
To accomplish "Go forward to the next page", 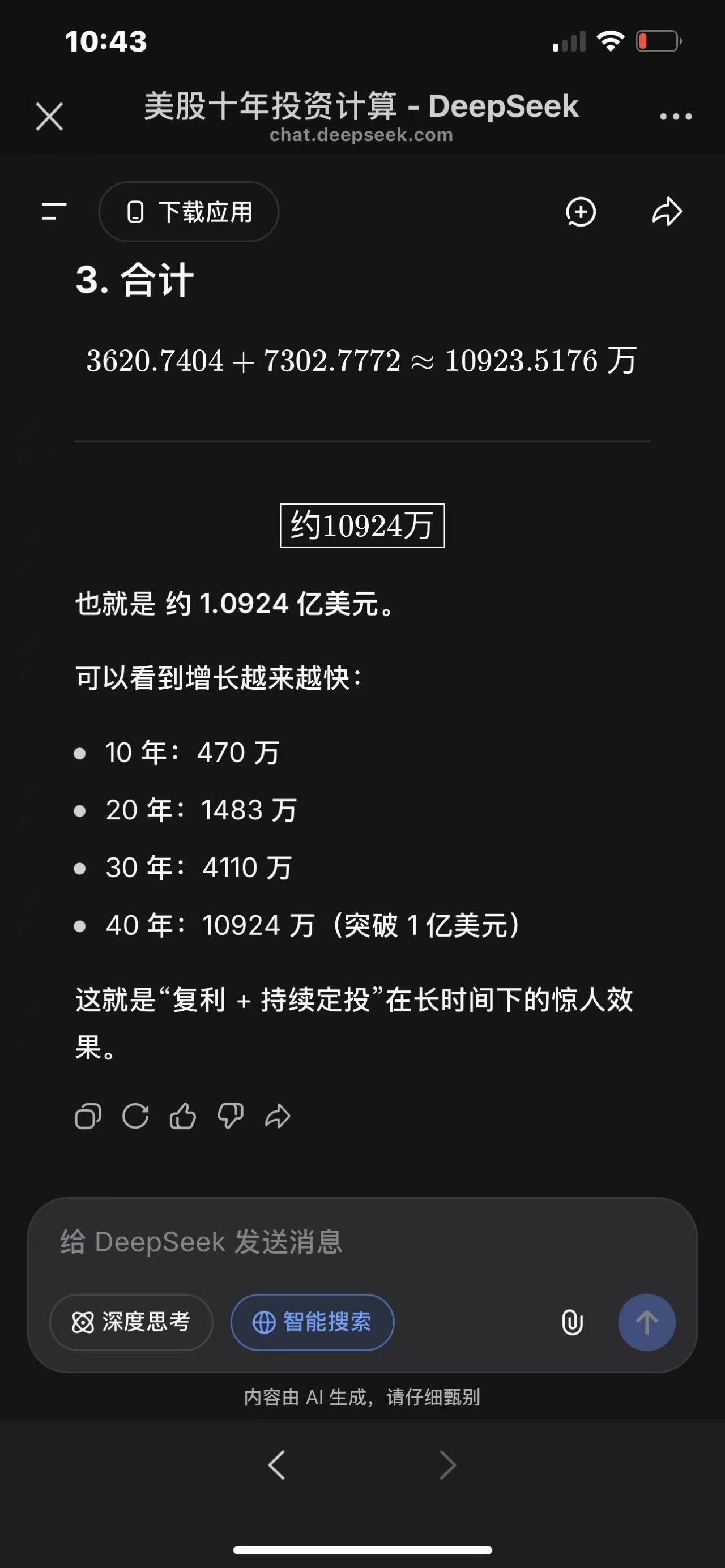I will pyautogui.click(x=447, y=1465).
